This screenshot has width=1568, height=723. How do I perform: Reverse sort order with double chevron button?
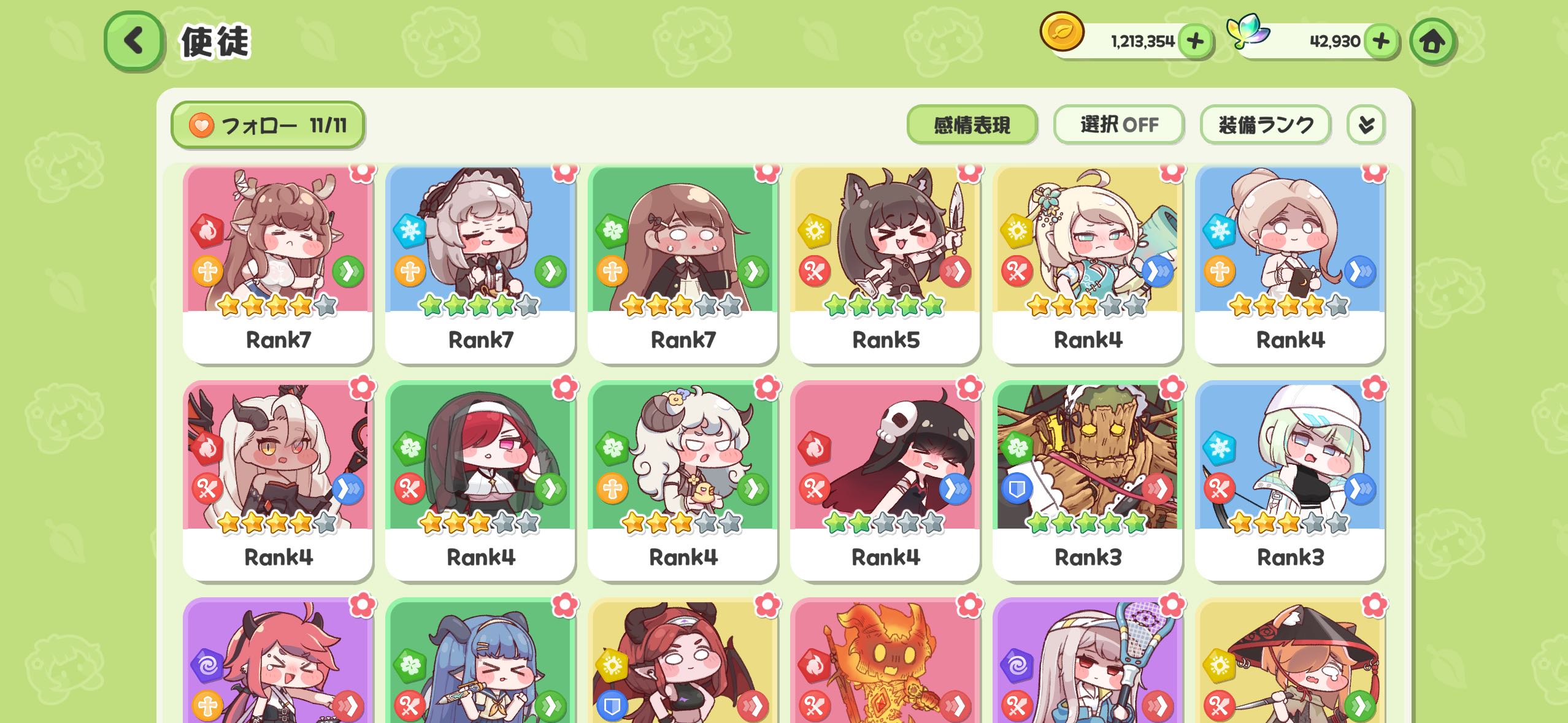point(1366,125)
